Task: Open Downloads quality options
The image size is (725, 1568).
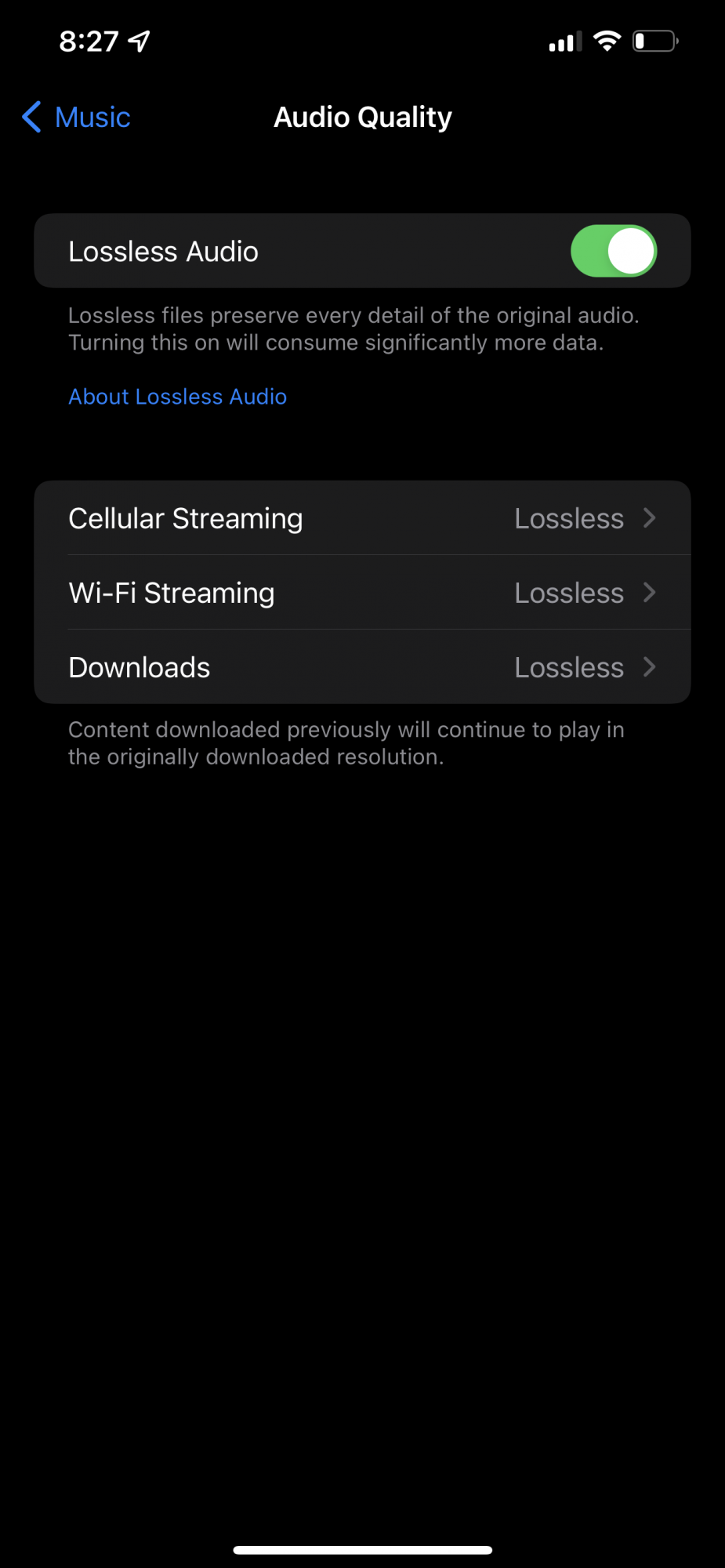Action: click(362, 667)
